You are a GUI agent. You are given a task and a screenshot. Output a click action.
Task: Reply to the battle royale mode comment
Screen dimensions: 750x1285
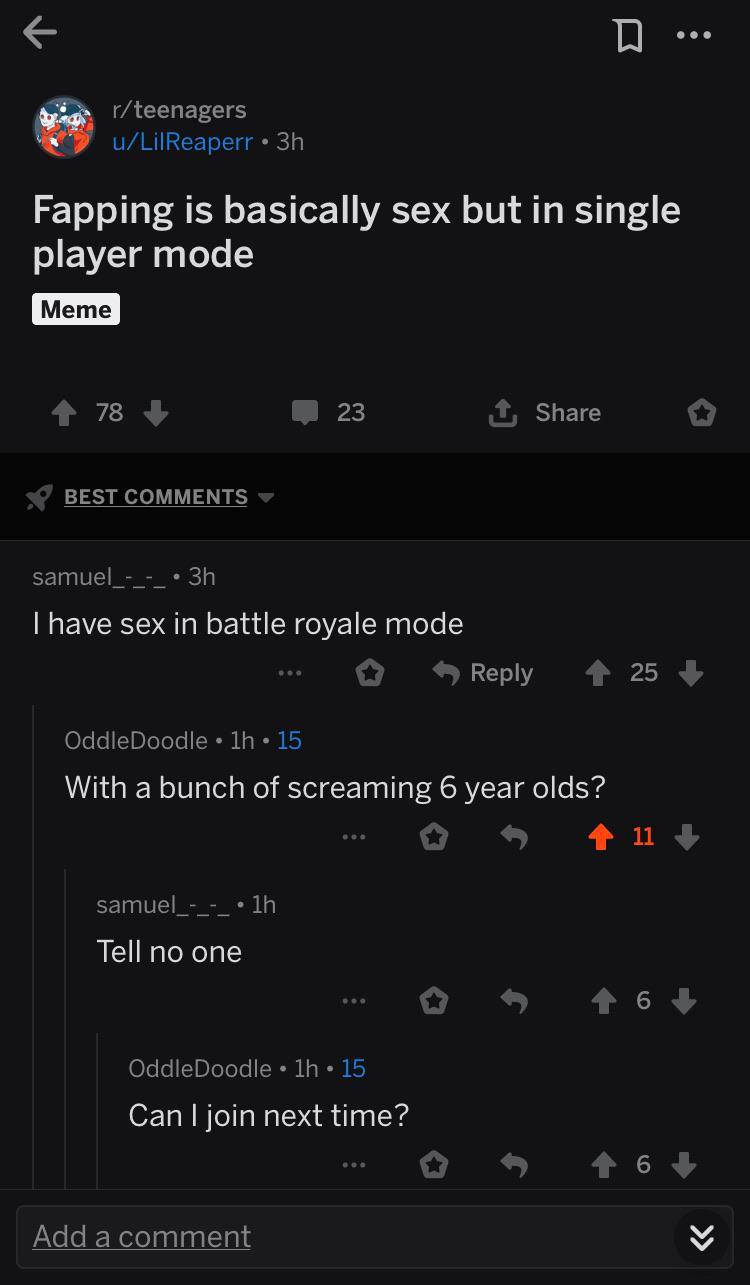point(483,673)
